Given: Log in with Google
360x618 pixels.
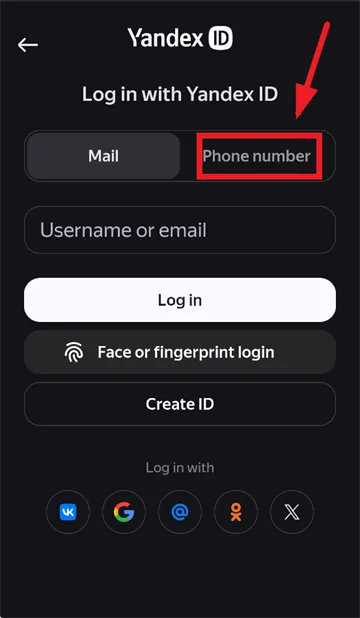Looking at the screenshot, I should 124,512.
